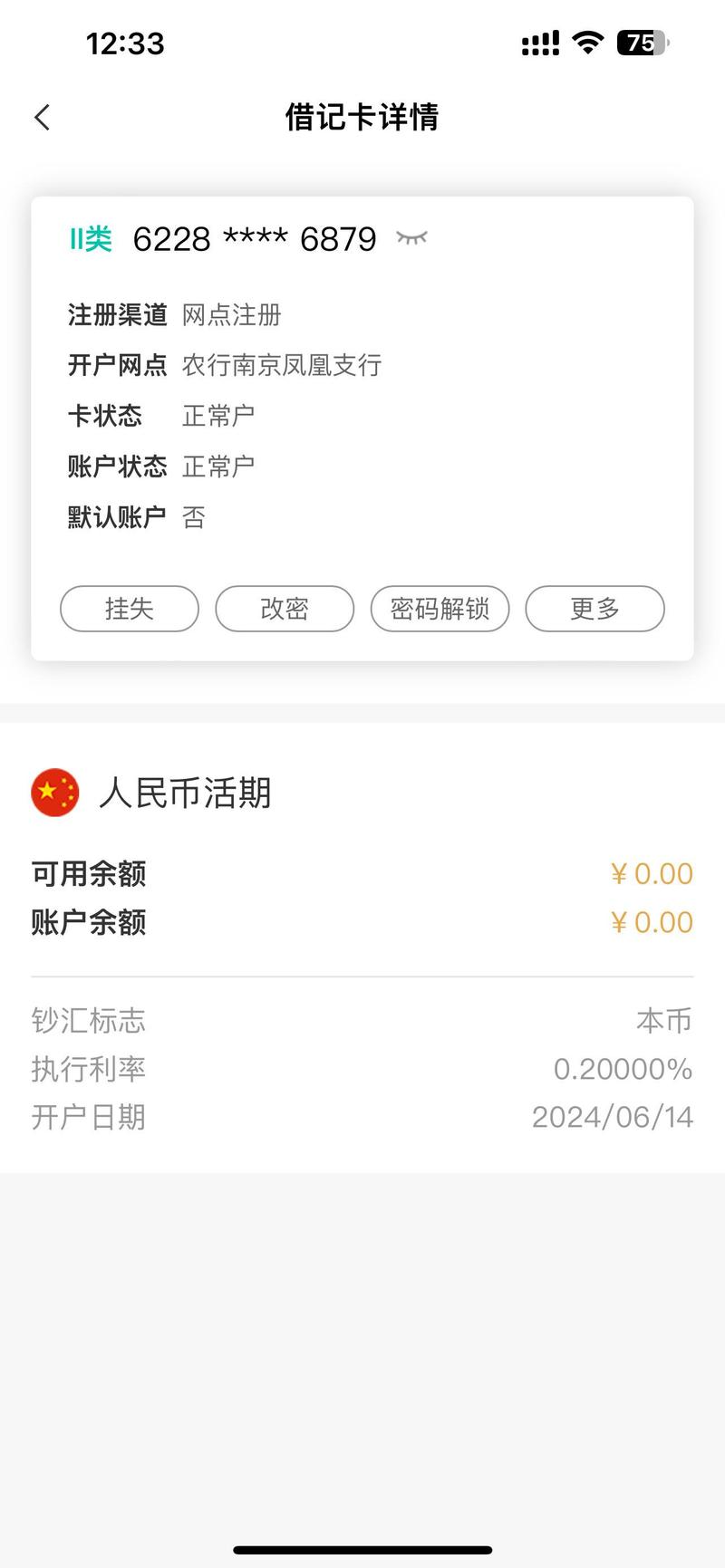Select the II类 card type badge
This screenshot has width=725, height=1568.
(90, 238)
